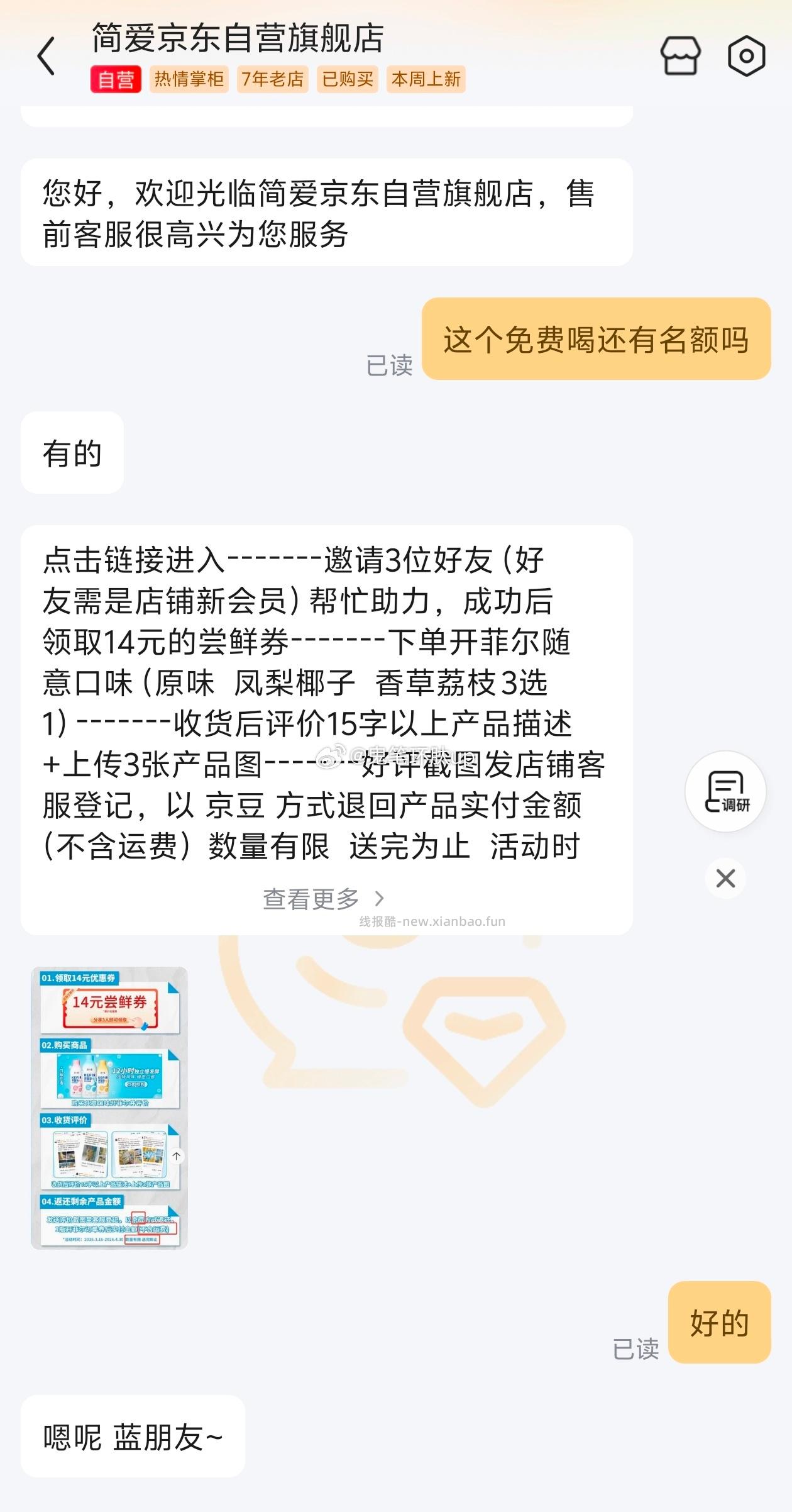
Task: Tap the 热情掌柜 badge
Action: click(x=189, y=80)
